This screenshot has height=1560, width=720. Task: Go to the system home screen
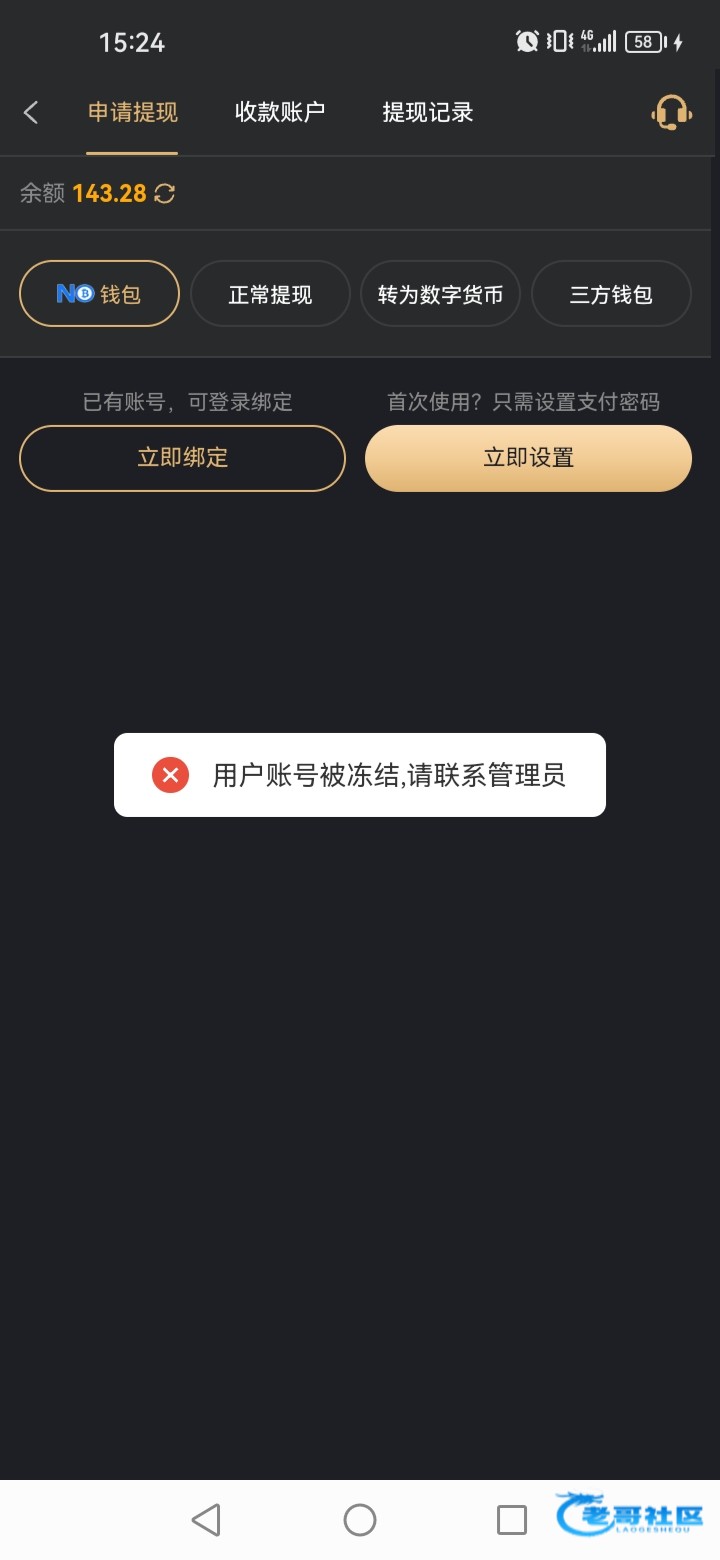[x=360, y=1520]
